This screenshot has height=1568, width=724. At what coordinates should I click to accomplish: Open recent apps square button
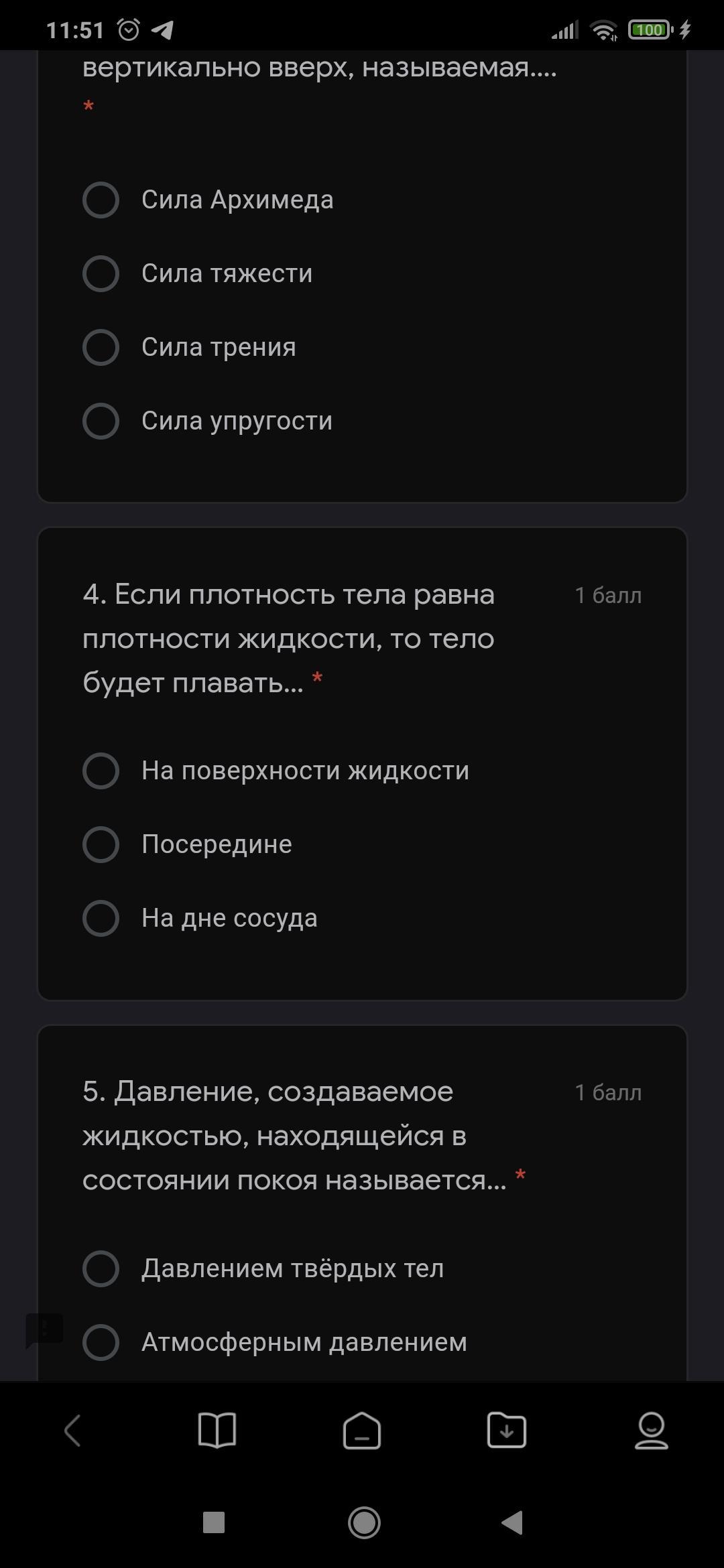214,1522
